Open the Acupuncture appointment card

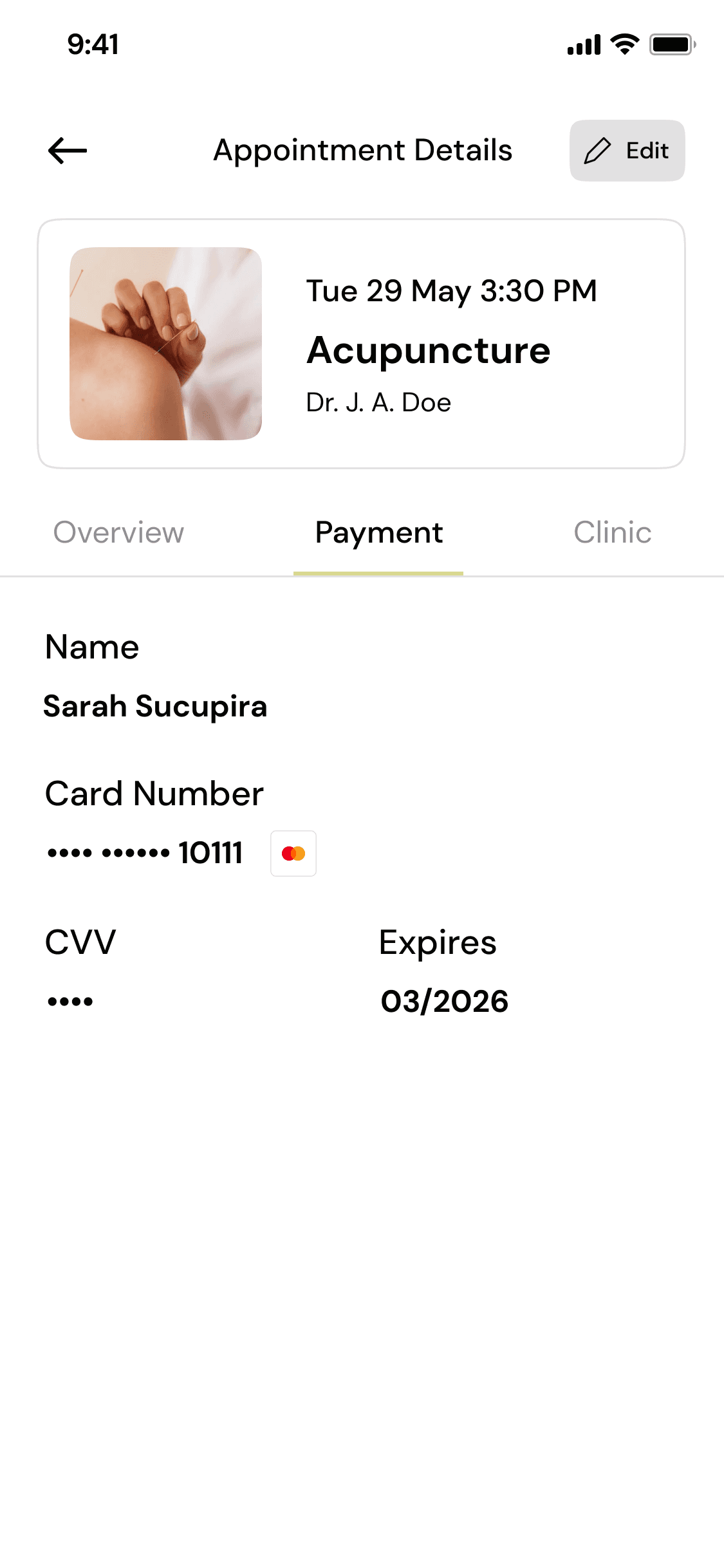pos(361,344)
